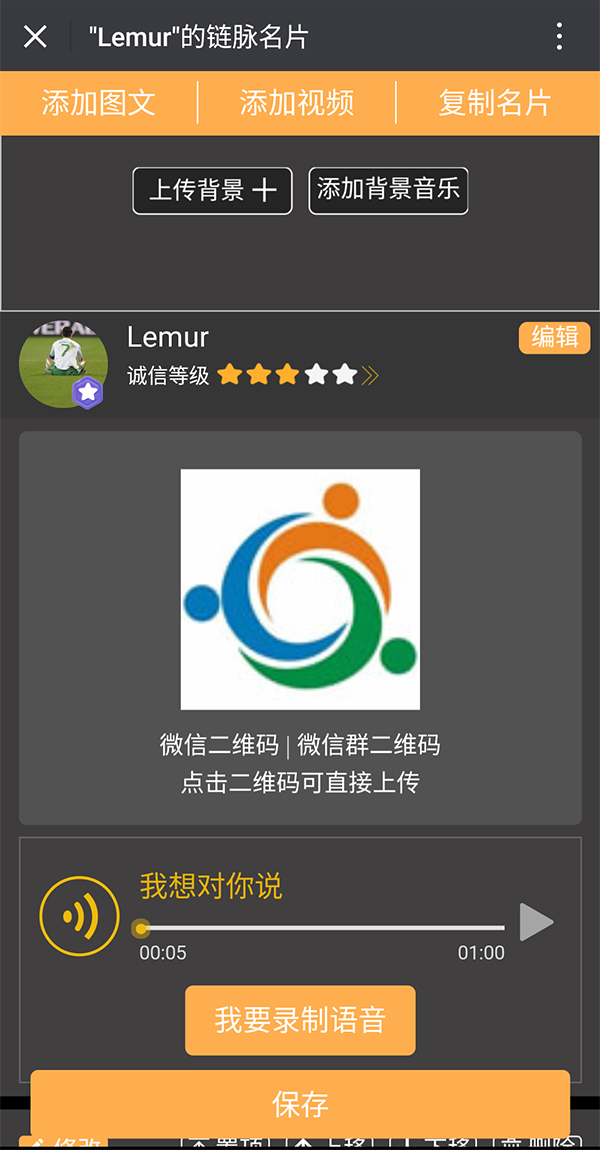Tap the 编辑 edit button
The image size is (600, 1150).
point(554,337)
